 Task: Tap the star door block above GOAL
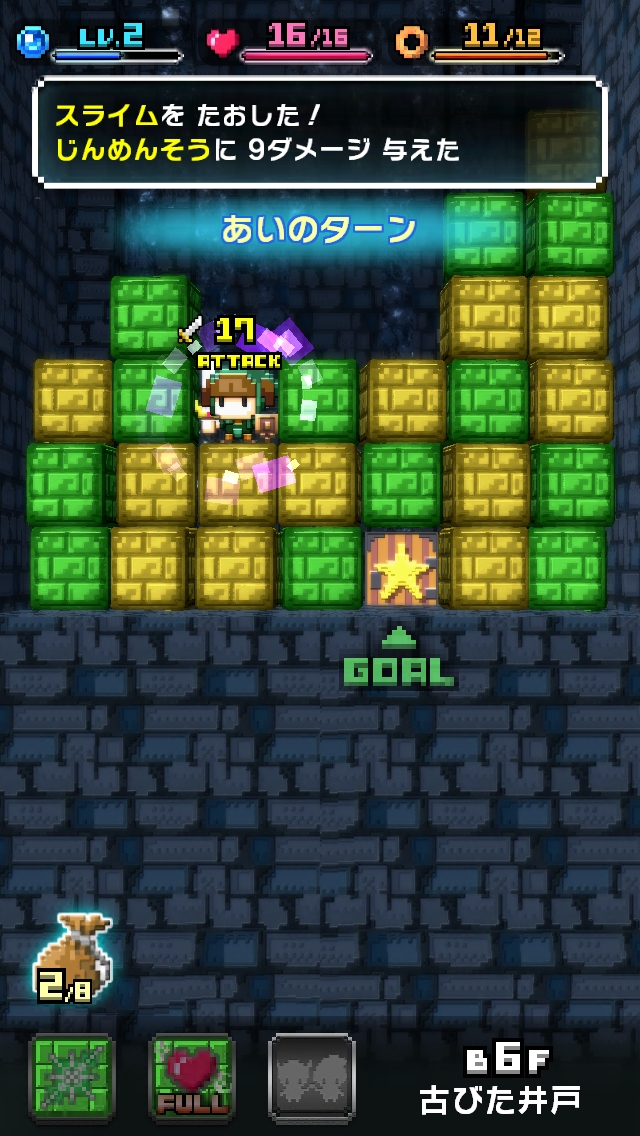(401, 569)
